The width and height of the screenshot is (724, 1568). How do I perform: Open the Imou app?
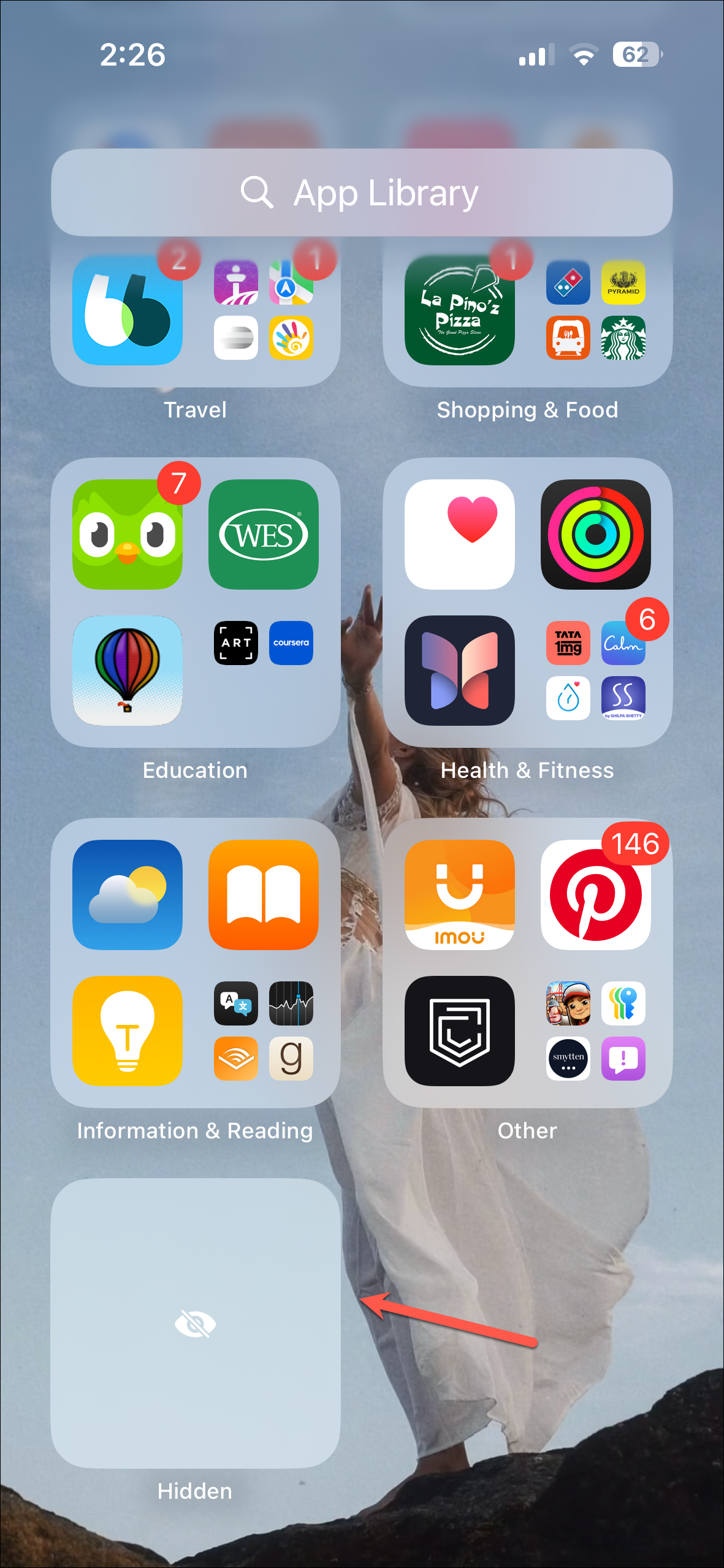[x=460, y=894]
